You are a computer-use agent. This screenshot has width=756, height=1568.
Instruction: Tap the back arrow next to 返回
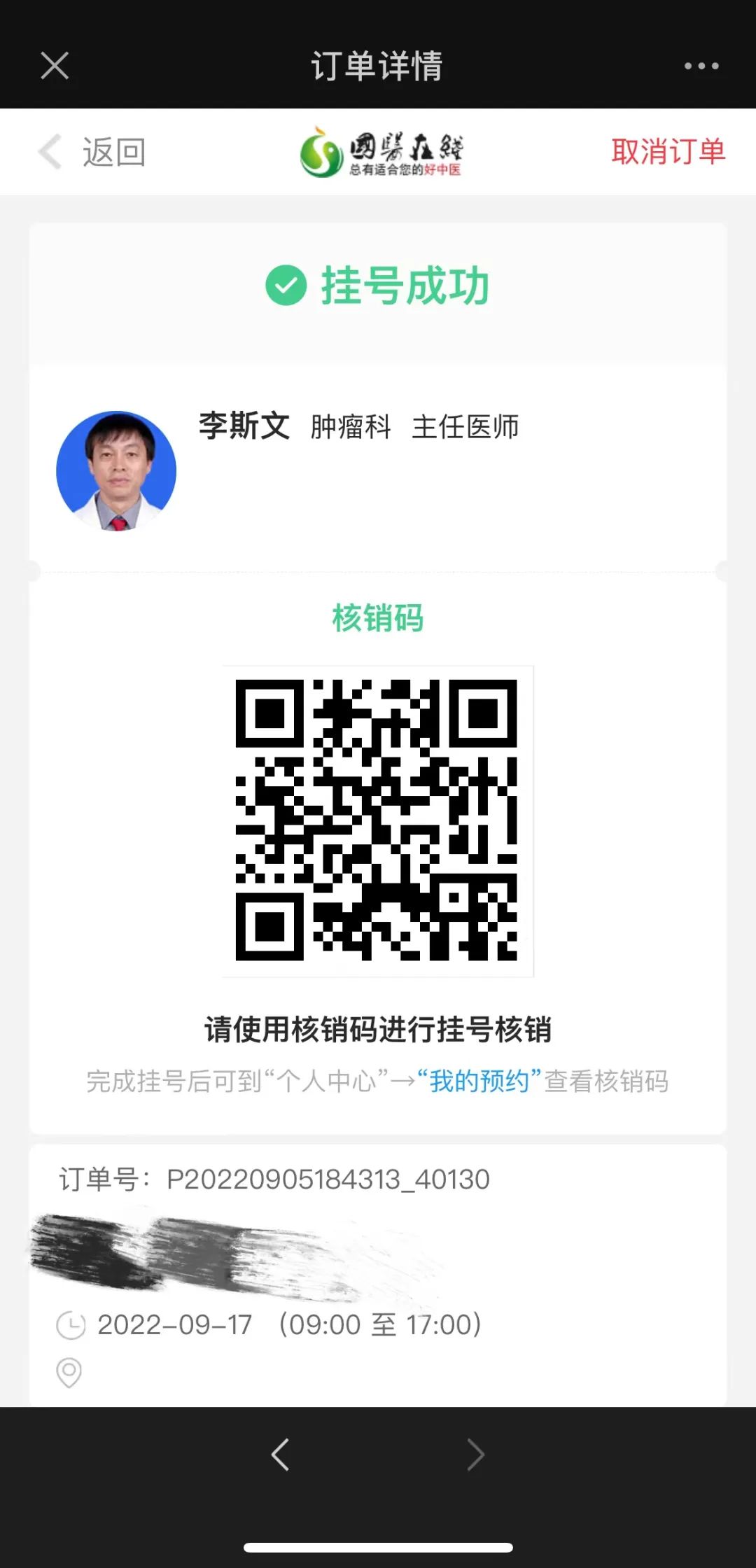point(49,151)
